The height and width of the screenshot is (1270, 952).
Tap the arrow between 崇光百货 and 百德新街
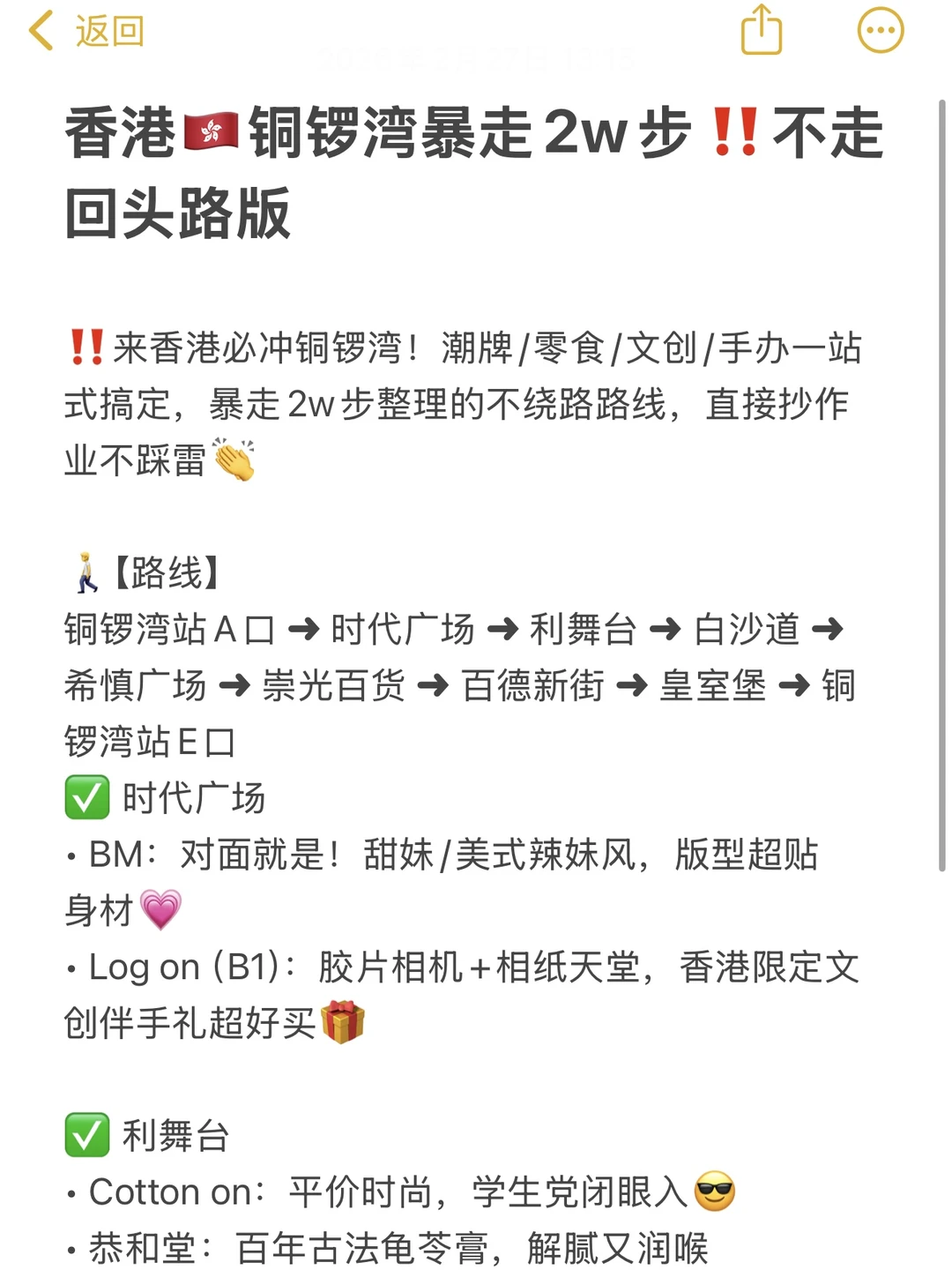[x=433, y=686]
